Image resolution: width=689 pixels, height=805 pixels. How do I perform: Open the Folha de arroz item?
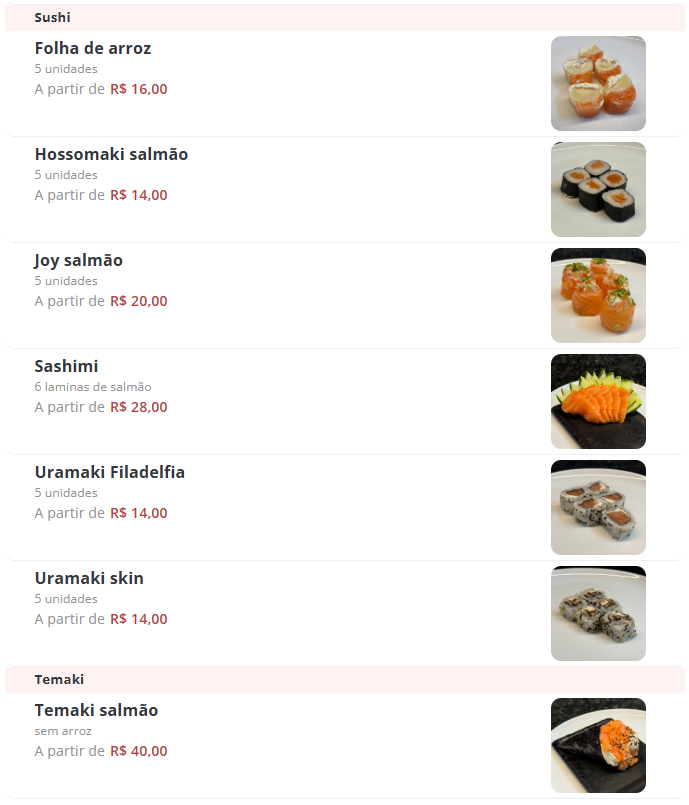(93, 49)
